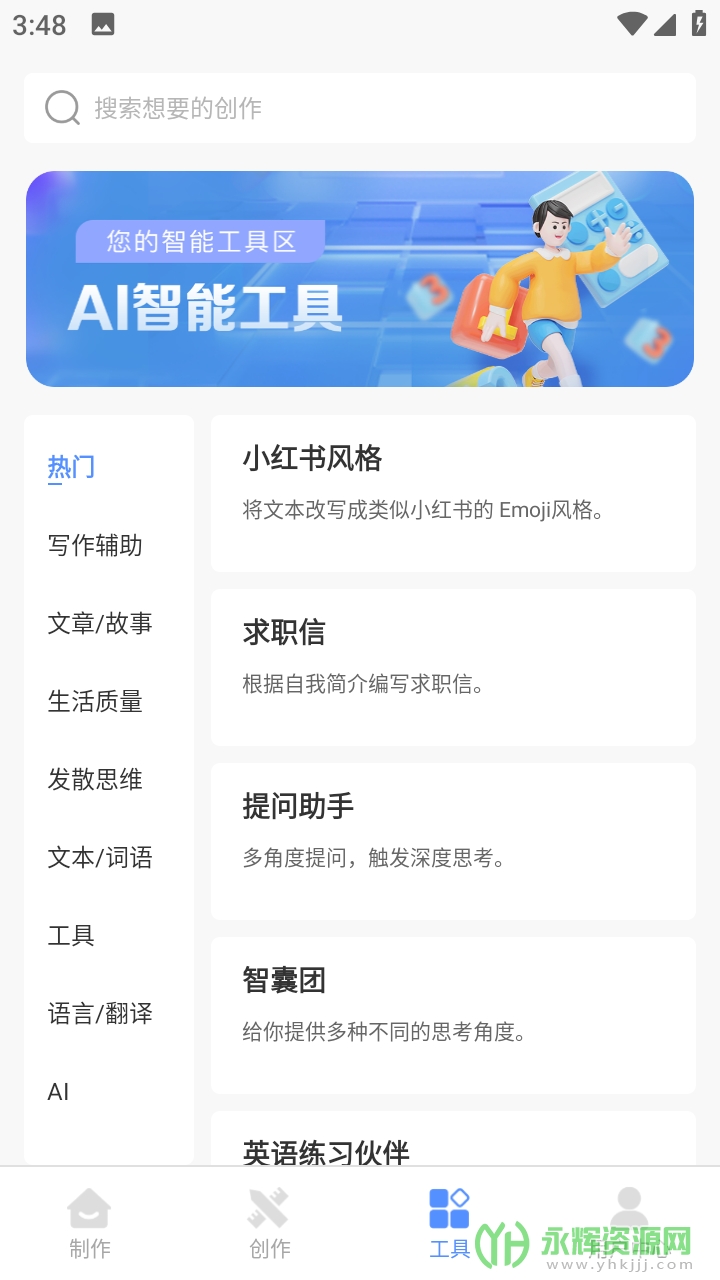The width and height of the screenshot is (720, 1280).
Task: Go to 文本/词语 category
Action: 100,857
